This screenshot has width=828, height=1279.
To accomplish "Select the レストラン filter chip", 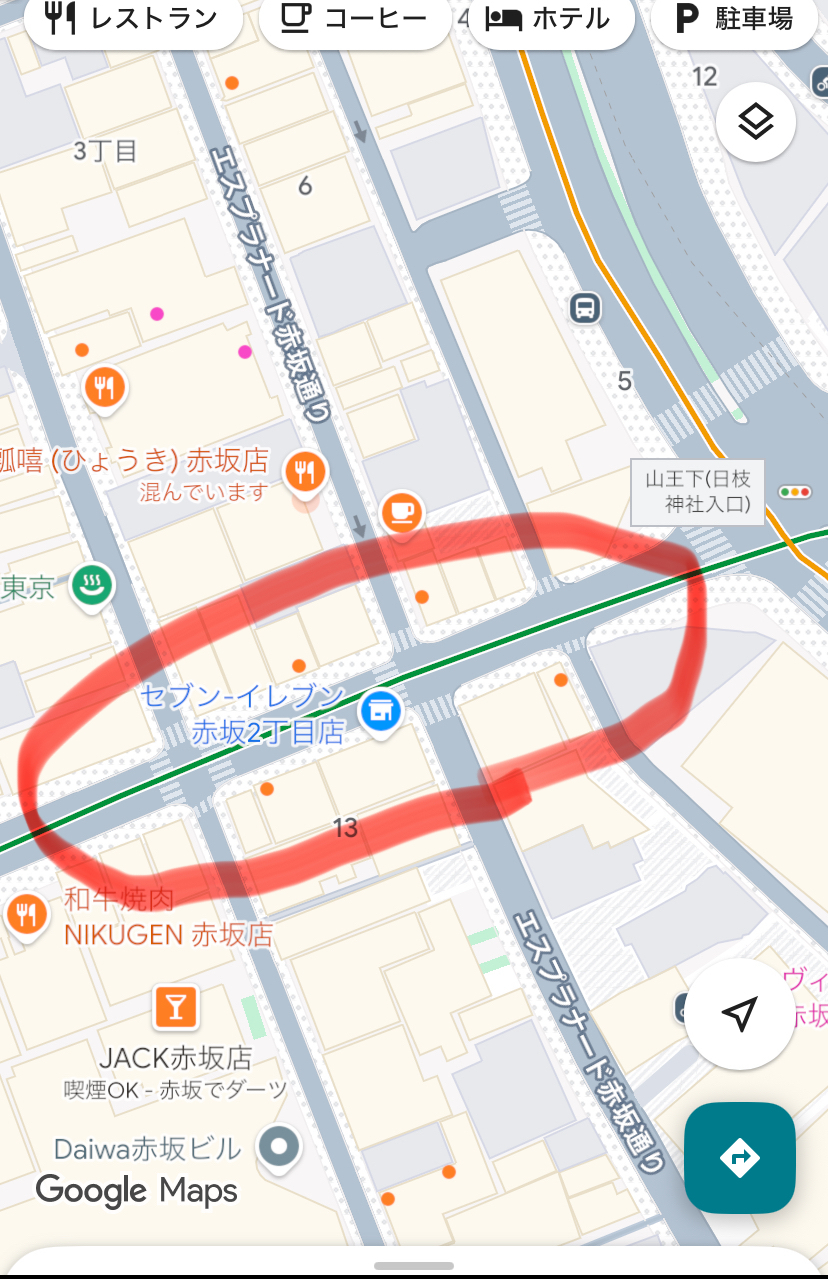I will click(x=134, y=18).
